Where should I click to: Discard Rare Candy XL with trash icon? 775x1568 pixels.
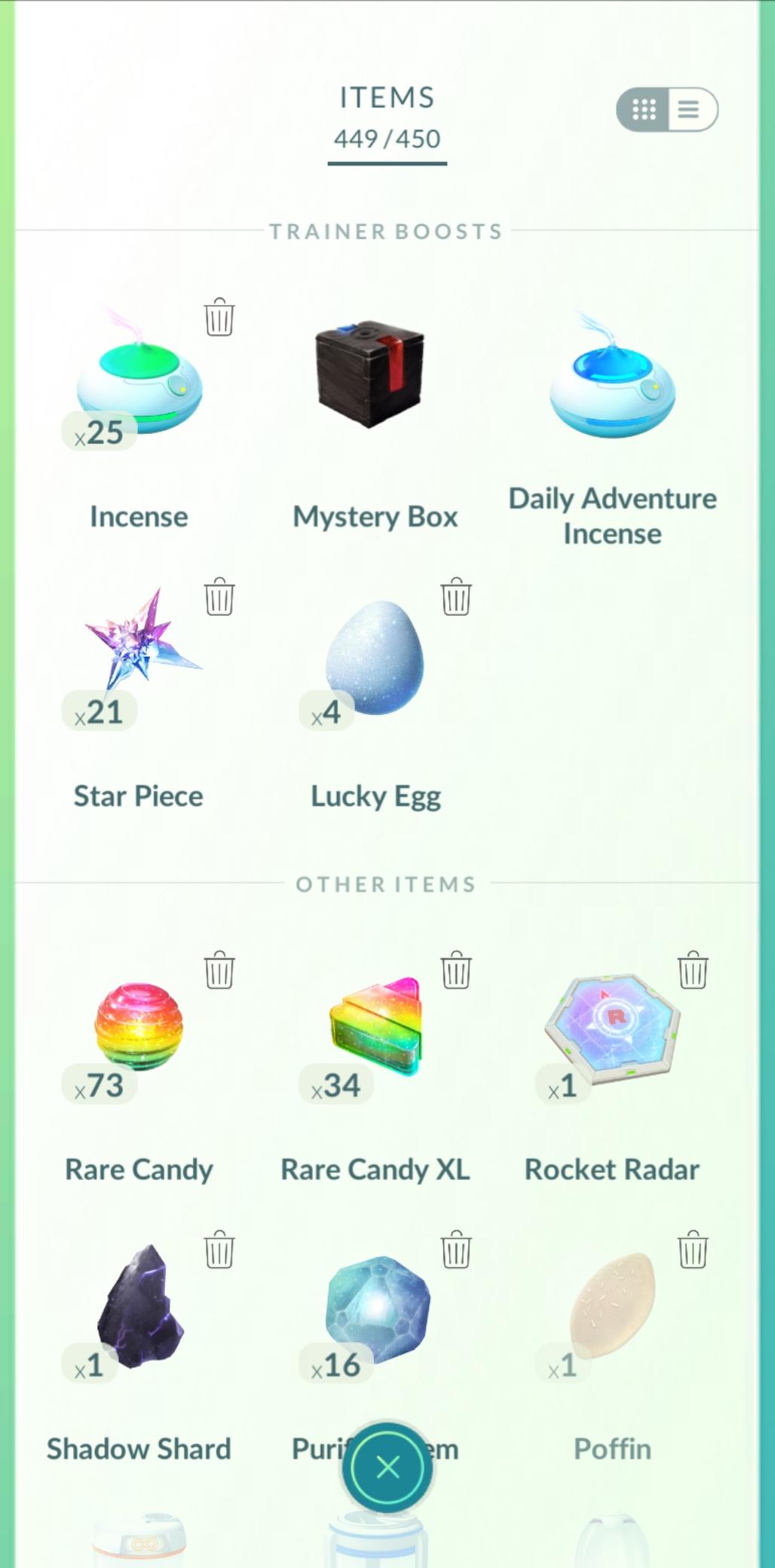pos(456,970)
